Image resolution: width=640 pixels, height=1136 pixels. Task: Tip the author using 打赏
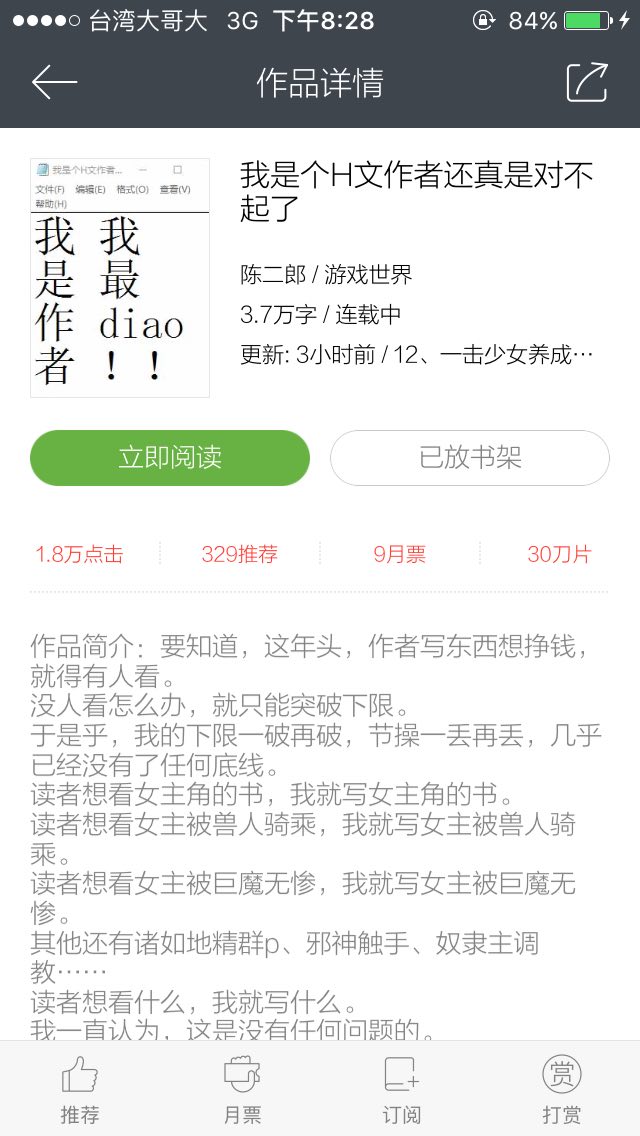(x=561, y=1089)
